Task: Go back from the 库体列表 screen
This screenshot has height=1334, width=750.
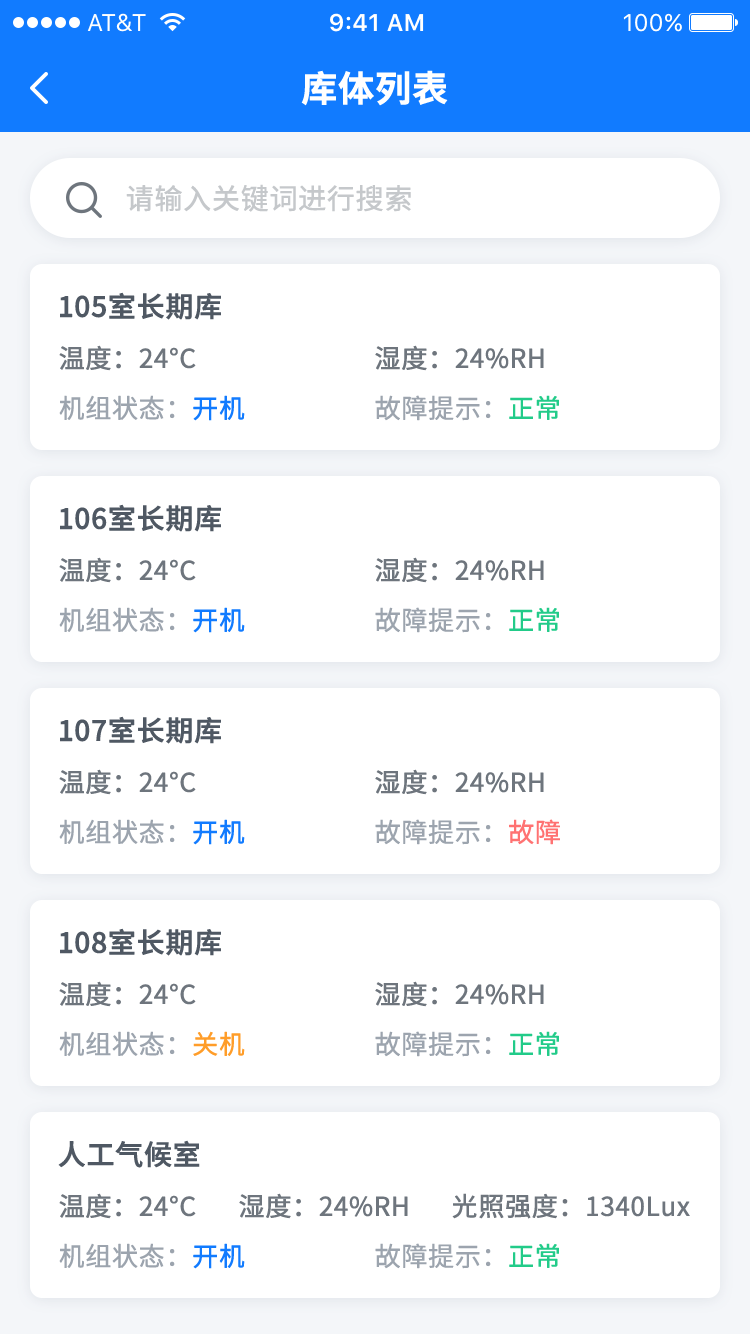Action: tap(40, 88)
